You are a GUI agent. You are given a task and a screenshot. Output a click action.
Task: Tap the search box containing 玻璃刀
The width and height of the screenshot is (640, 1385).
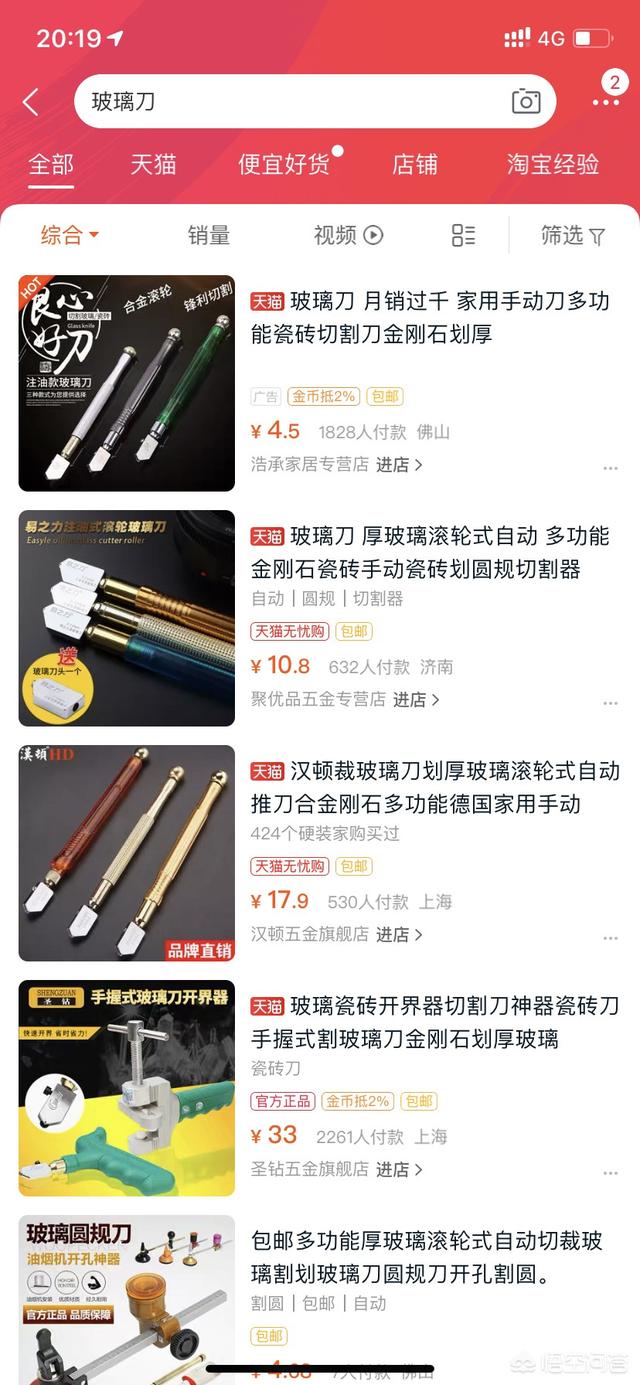click(x=290, y=101)
